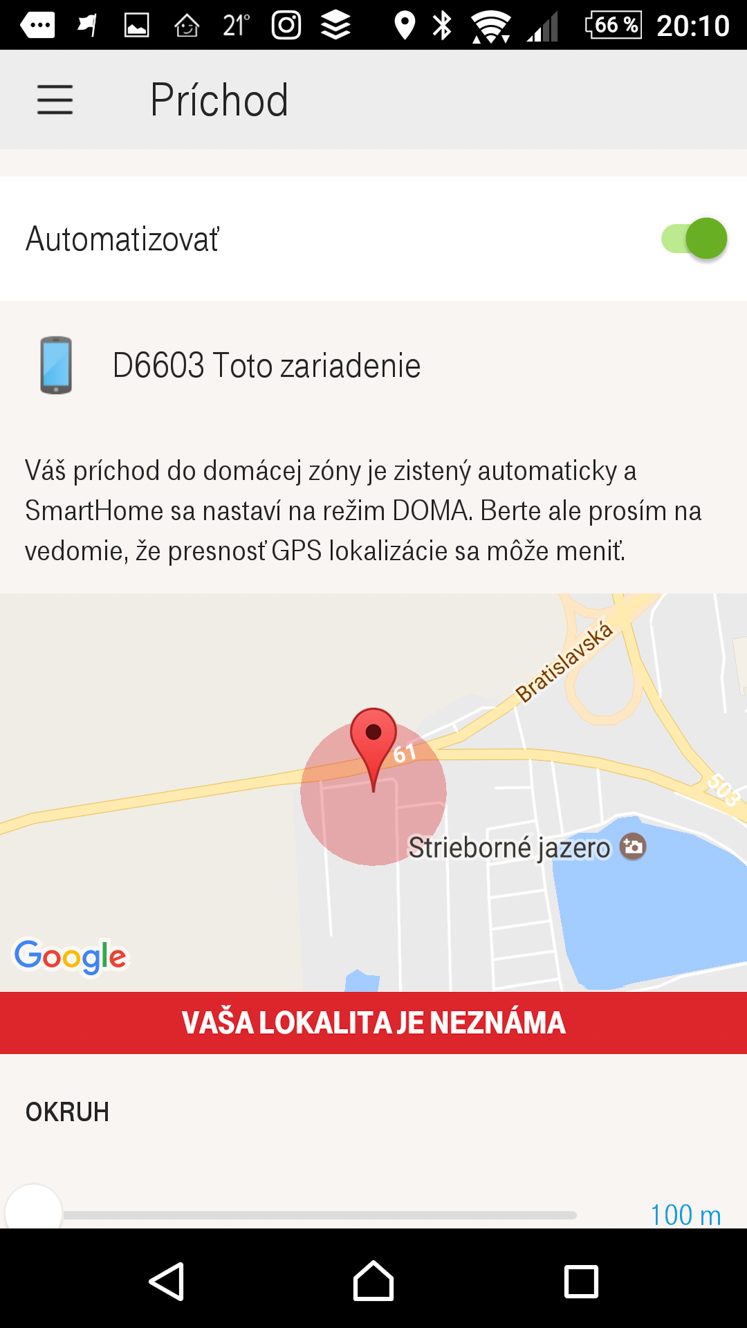Tap the Strieborné jazero place marker
The width and height of the screenshot is (747, 1328).
coord(633,848)
